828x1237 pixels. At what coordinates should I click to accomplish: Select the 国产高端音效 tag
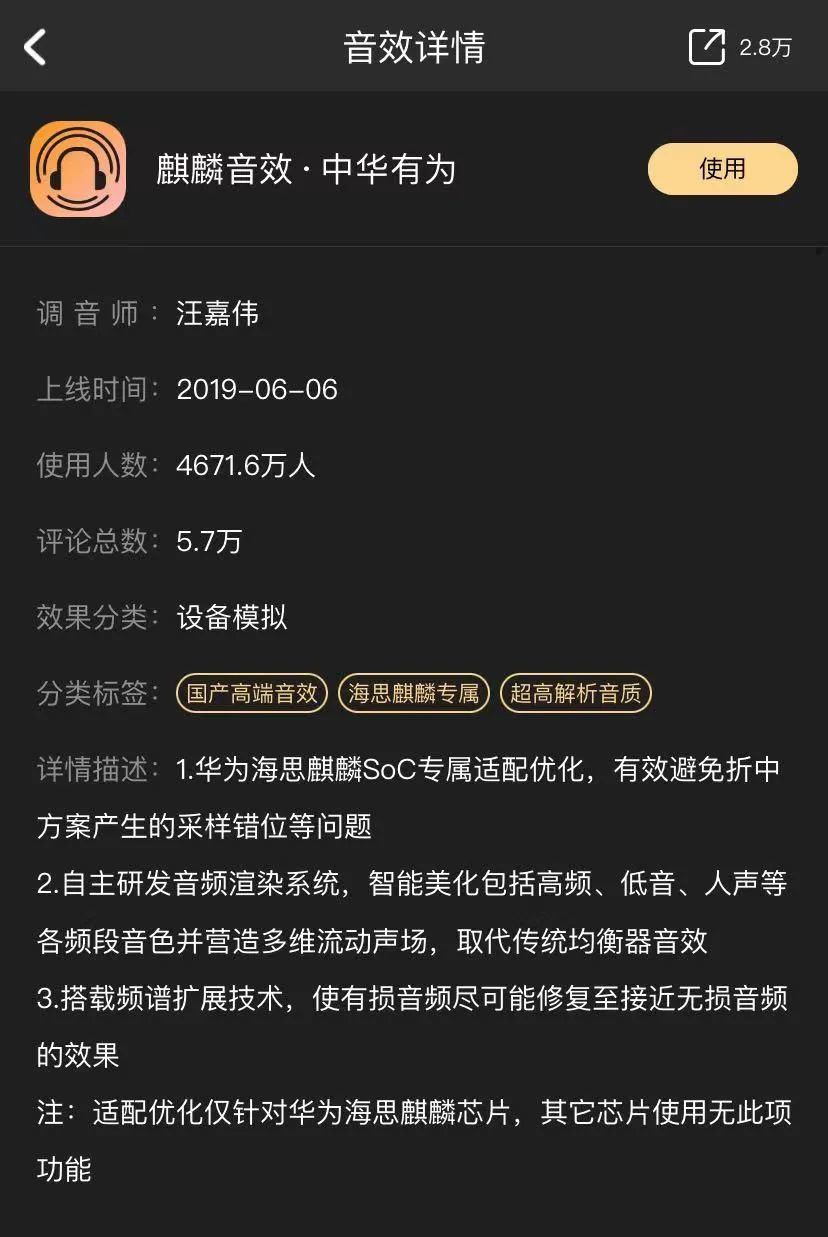coord(251,693)
